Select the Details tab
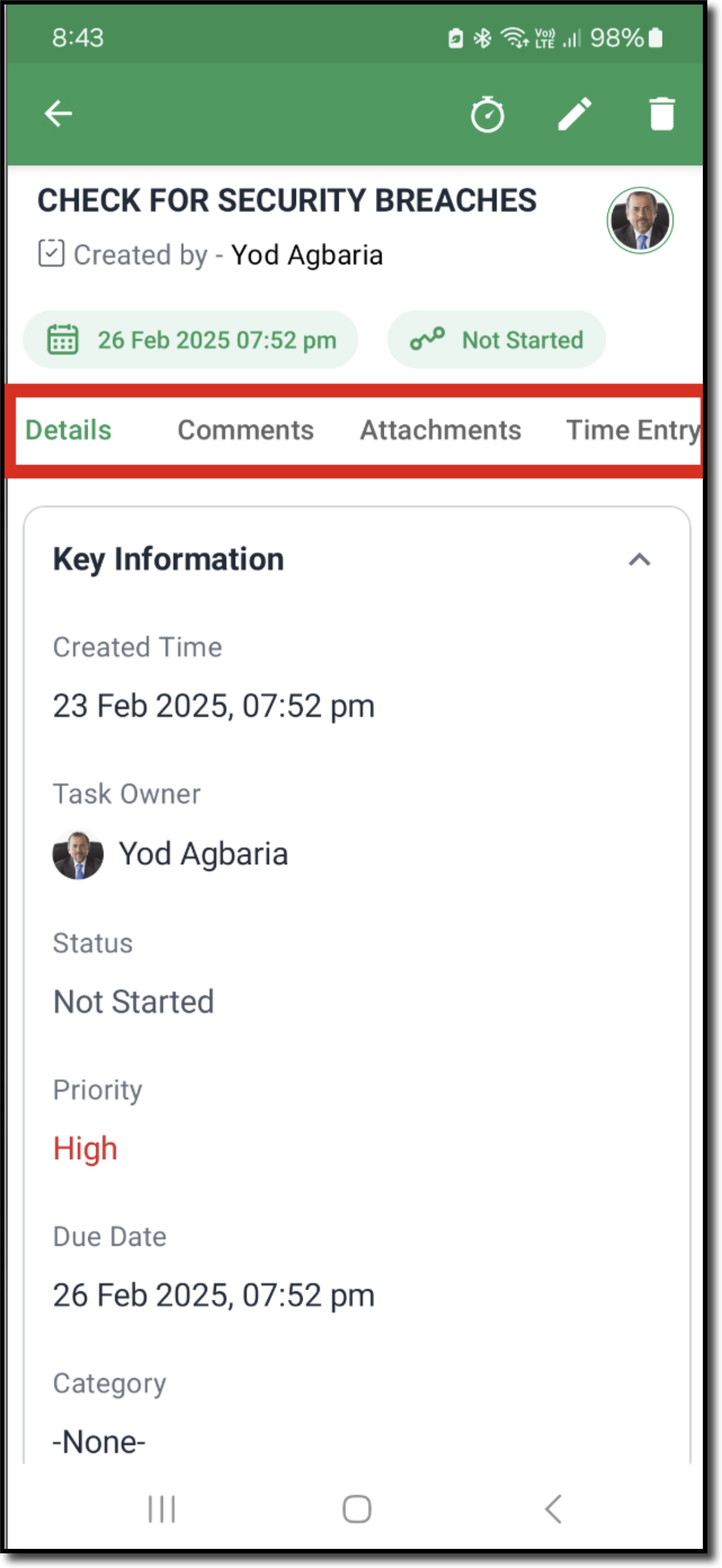 68,431
